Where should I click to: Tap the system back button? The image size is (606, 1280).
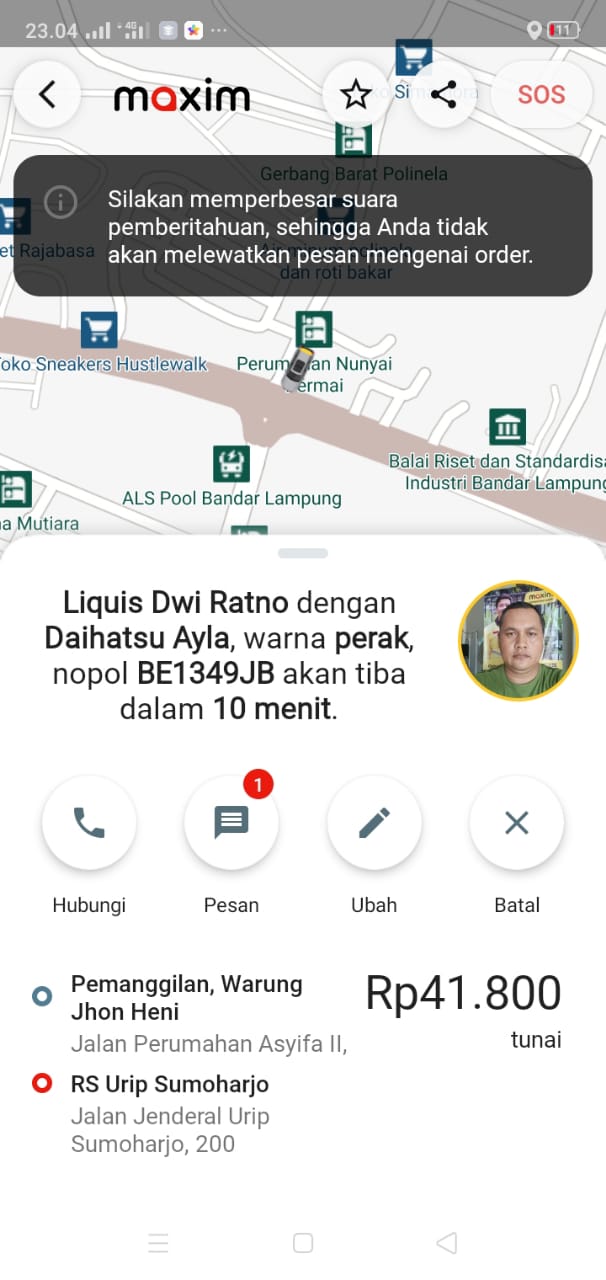coord(446,1243)
